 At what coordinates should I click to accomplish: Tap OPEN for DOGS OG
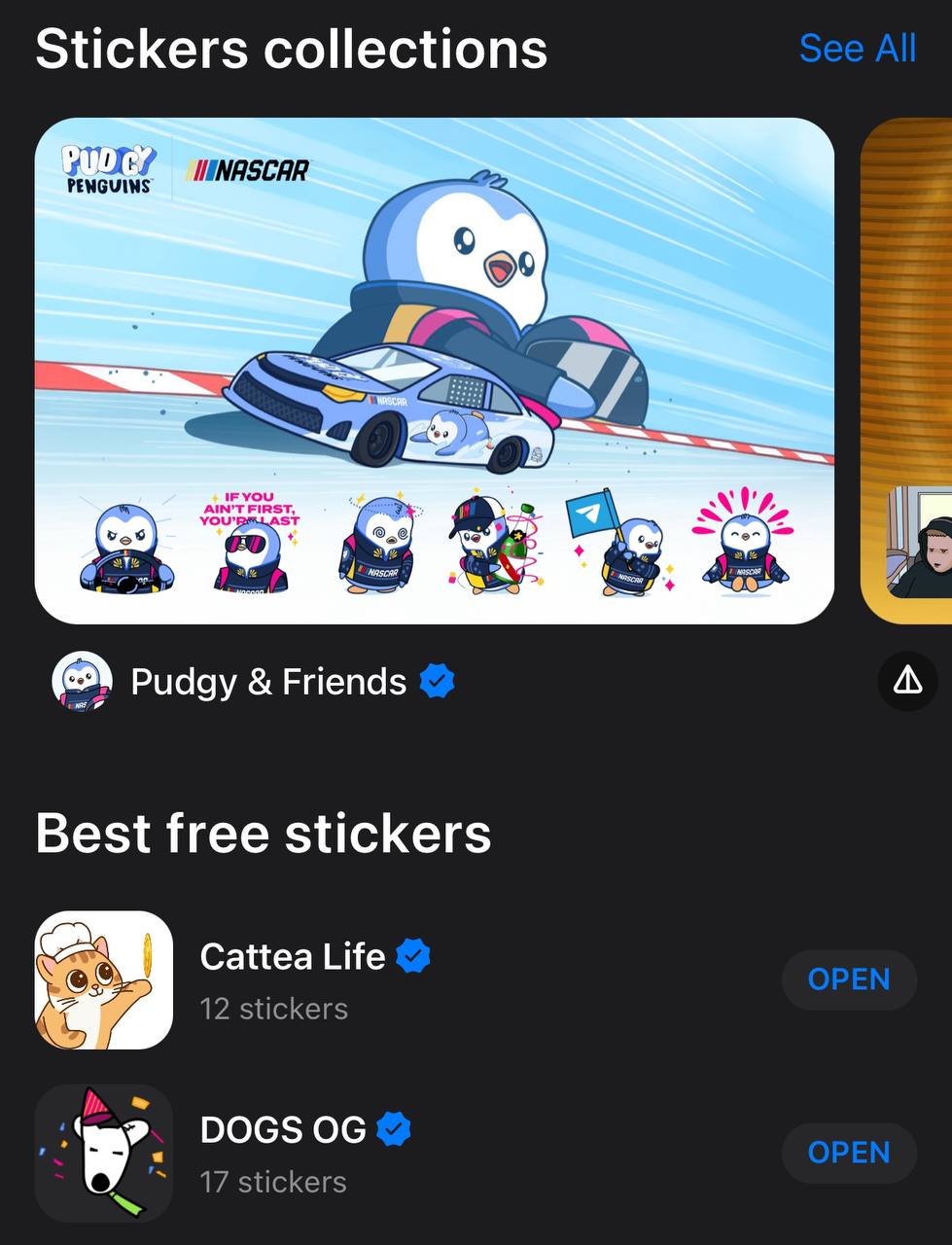coord(848,1153)
